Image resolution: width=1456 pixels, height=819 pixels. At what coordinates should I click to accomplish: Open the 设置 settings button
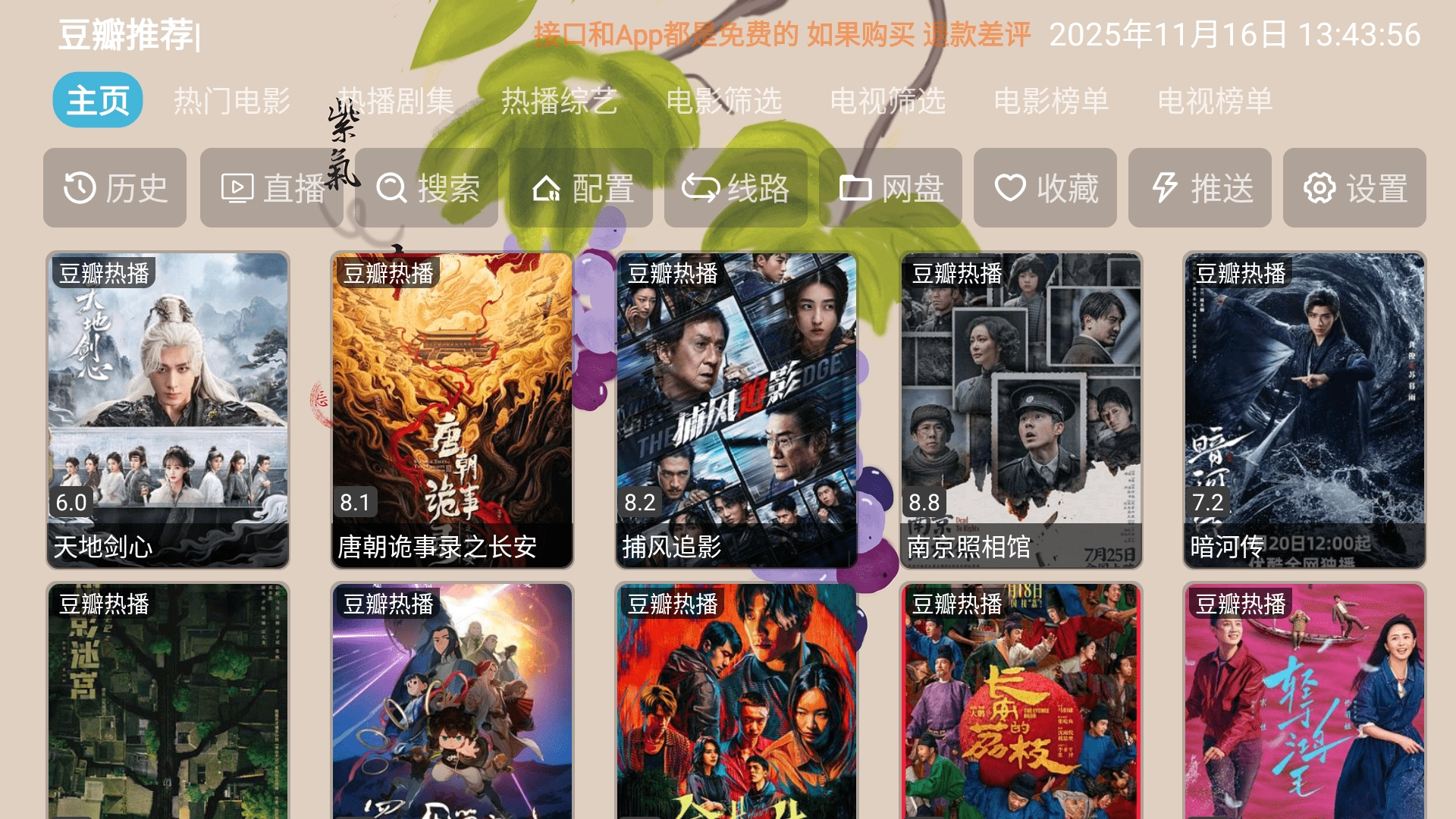[1354, 188]
